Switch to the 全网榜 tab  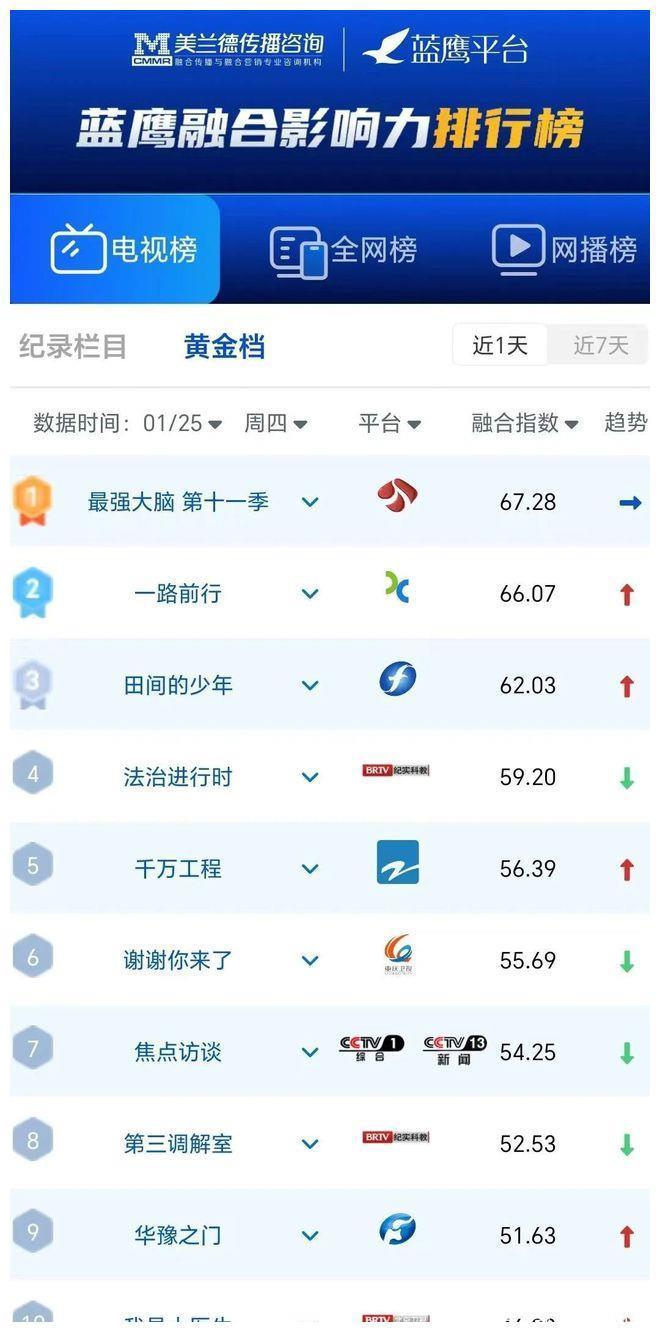click(x=343, y=250)
